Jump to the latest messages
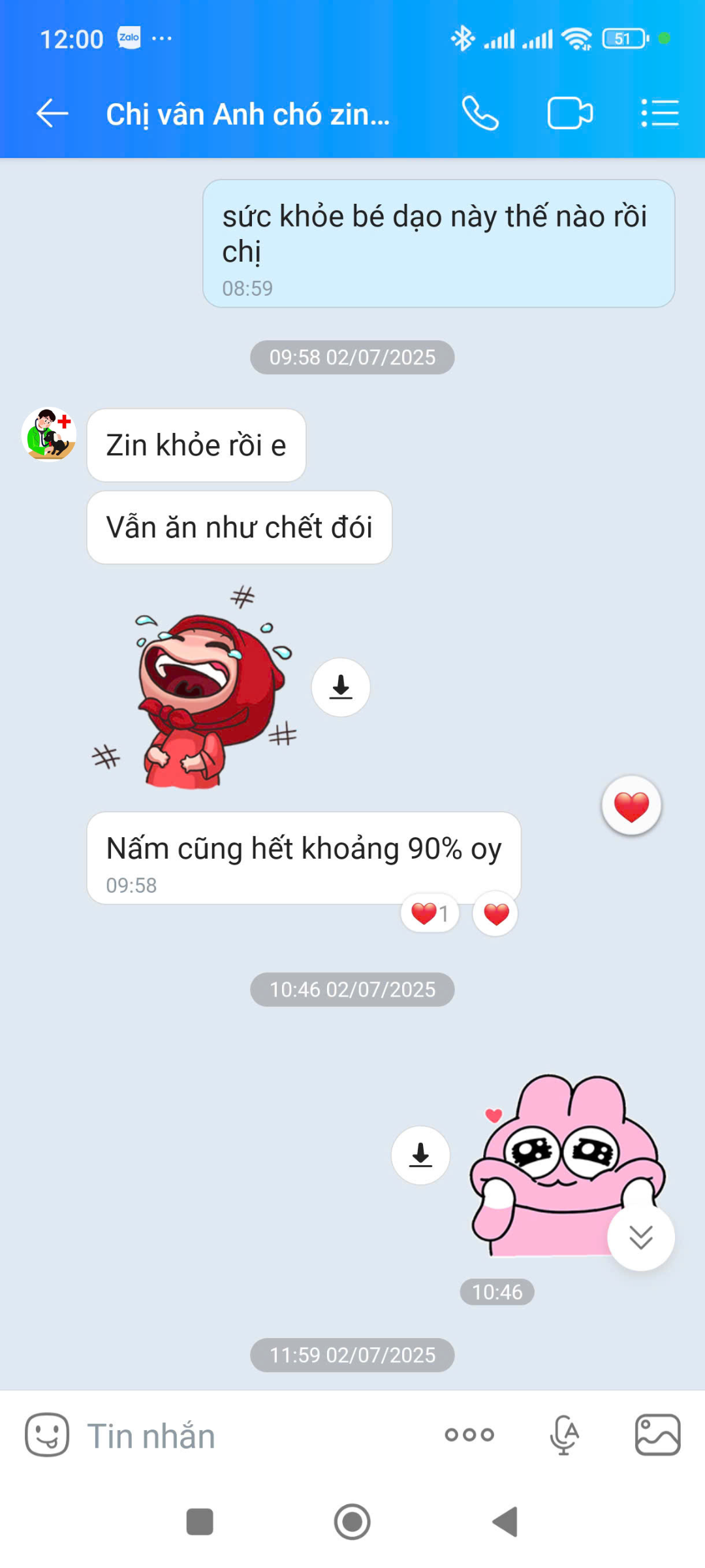 [x=640, y=1237]
